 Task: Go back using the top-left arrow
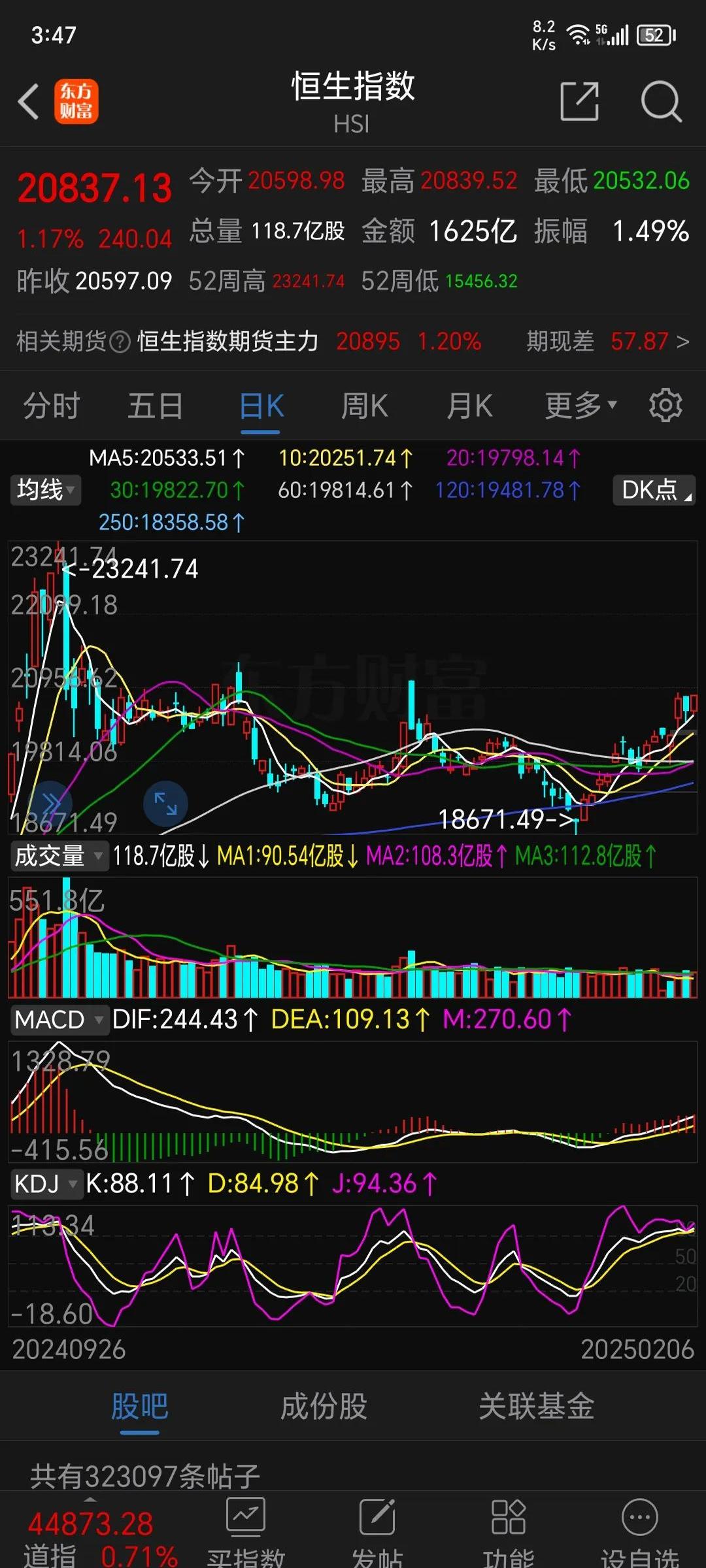29,102
